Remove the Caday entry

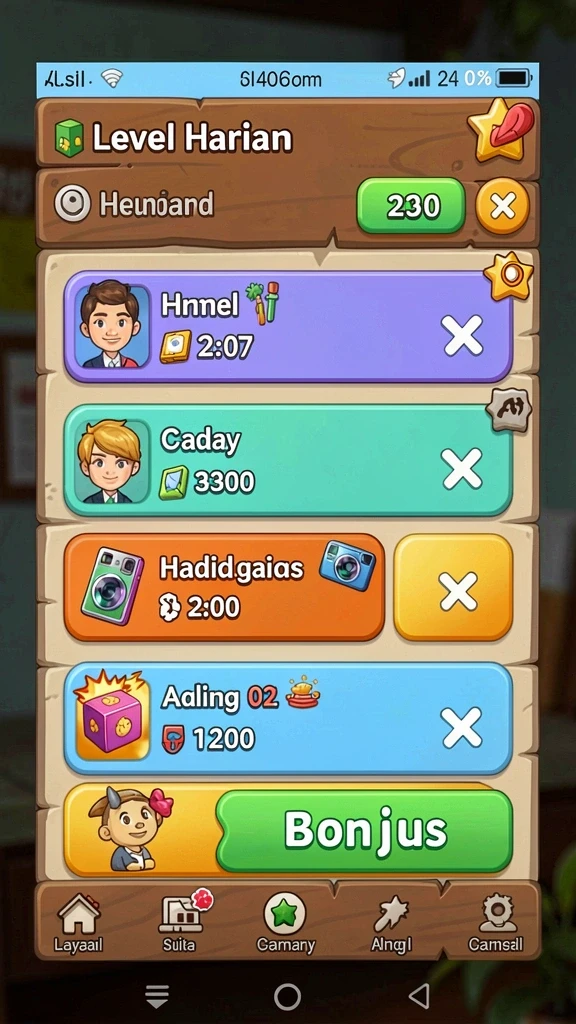point(462,468)
